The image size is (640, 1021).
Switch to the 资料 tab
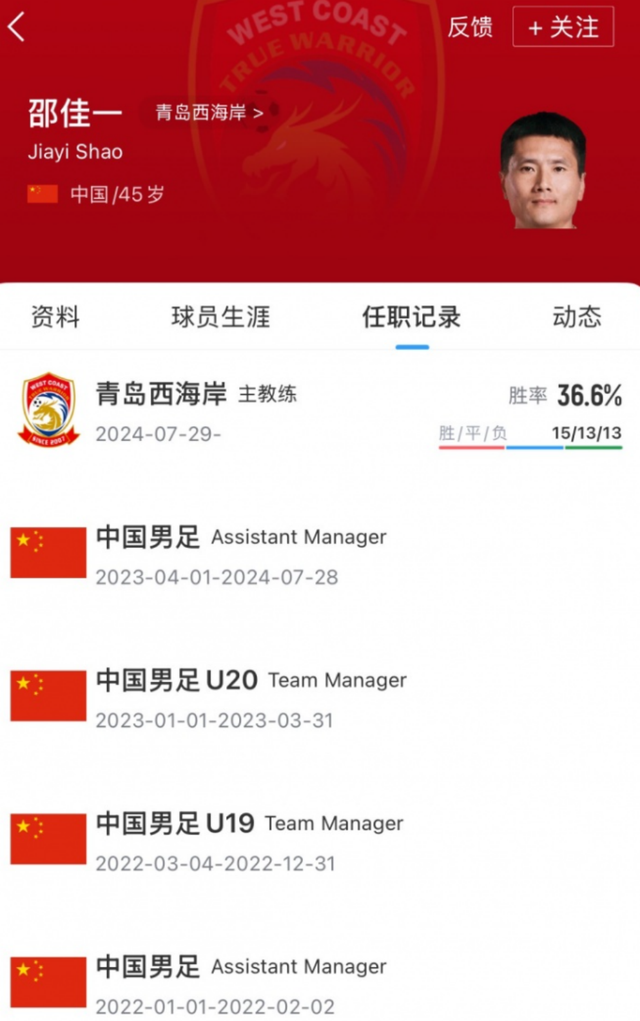point(55,317)
